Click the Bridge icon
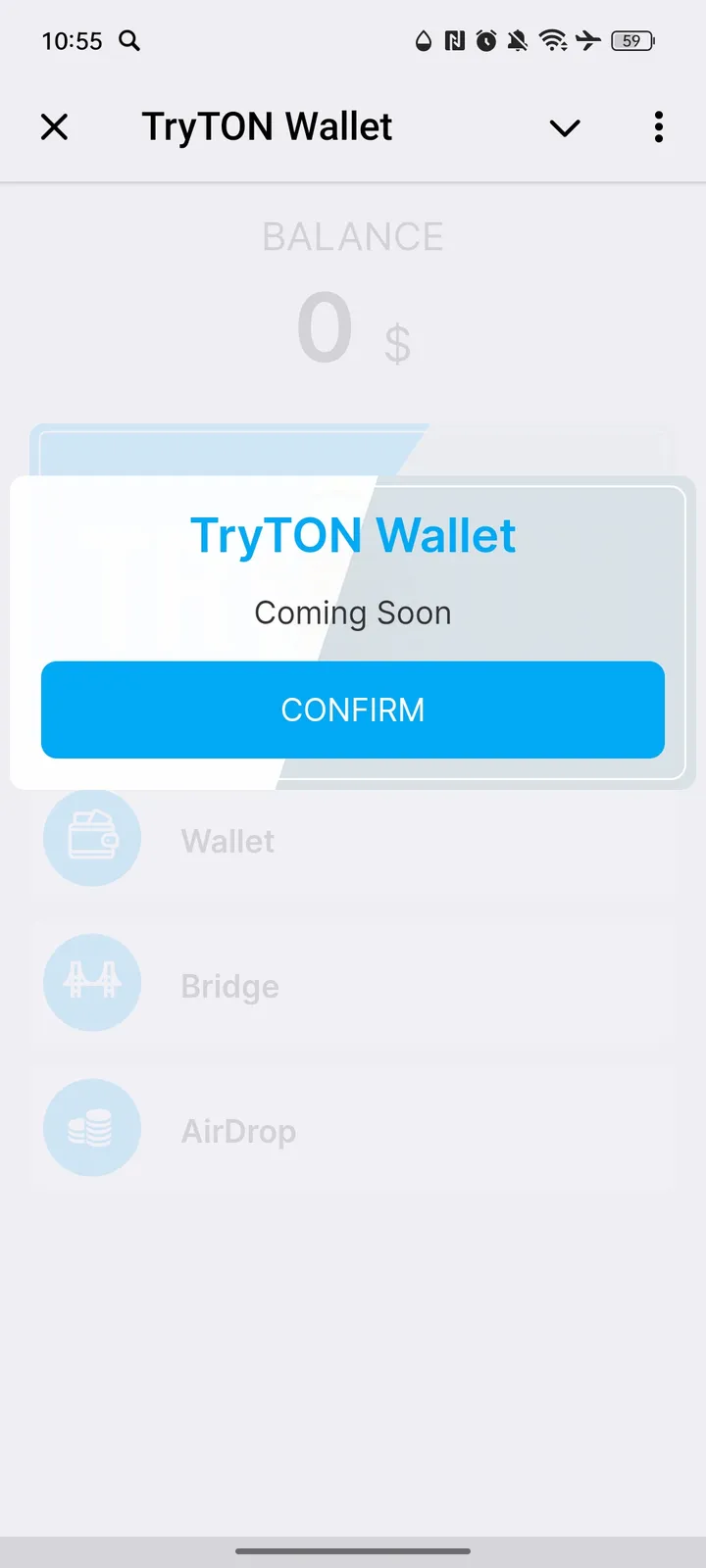The height and width of the screenshot is (1568, 706). coord(91,982)
